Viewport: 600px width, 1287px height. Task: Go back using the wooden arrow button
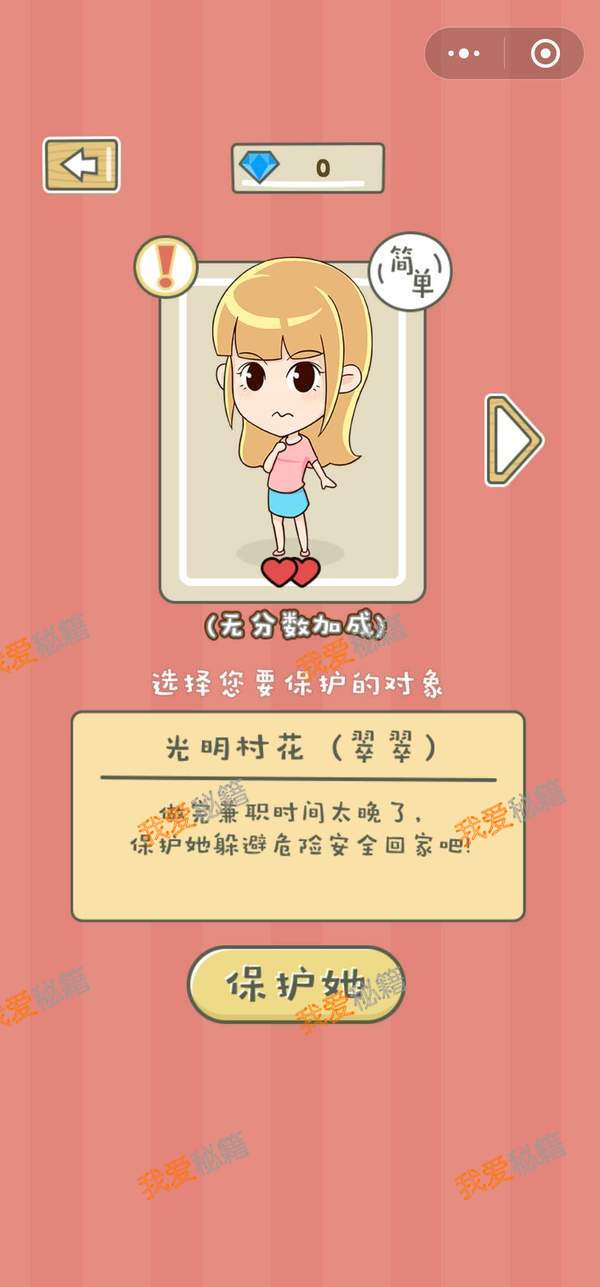[x=81, y=165]
